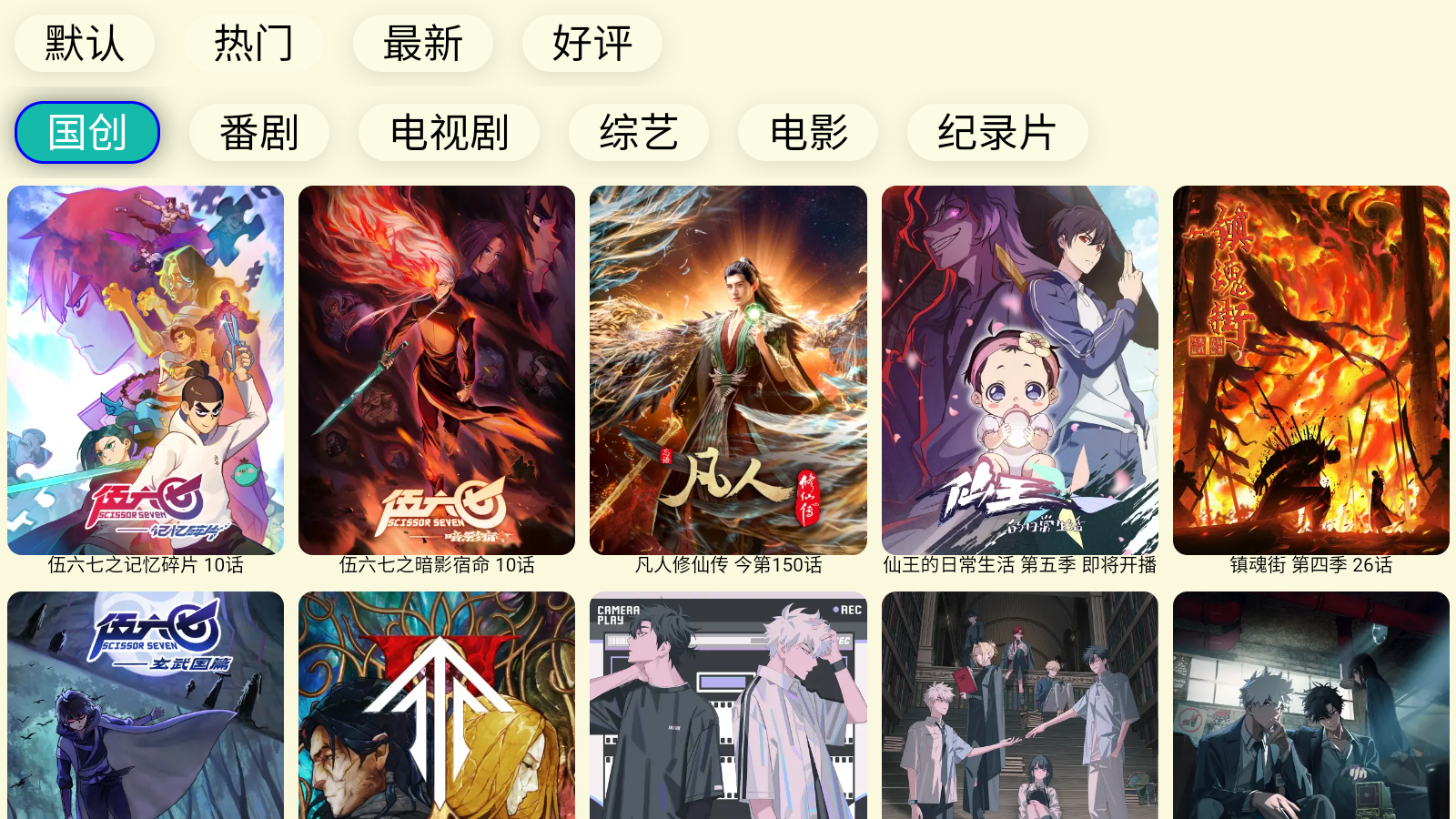This screenshot has height=819, width=1456.
Task: Sort by 默认 order
Action: 84,43
